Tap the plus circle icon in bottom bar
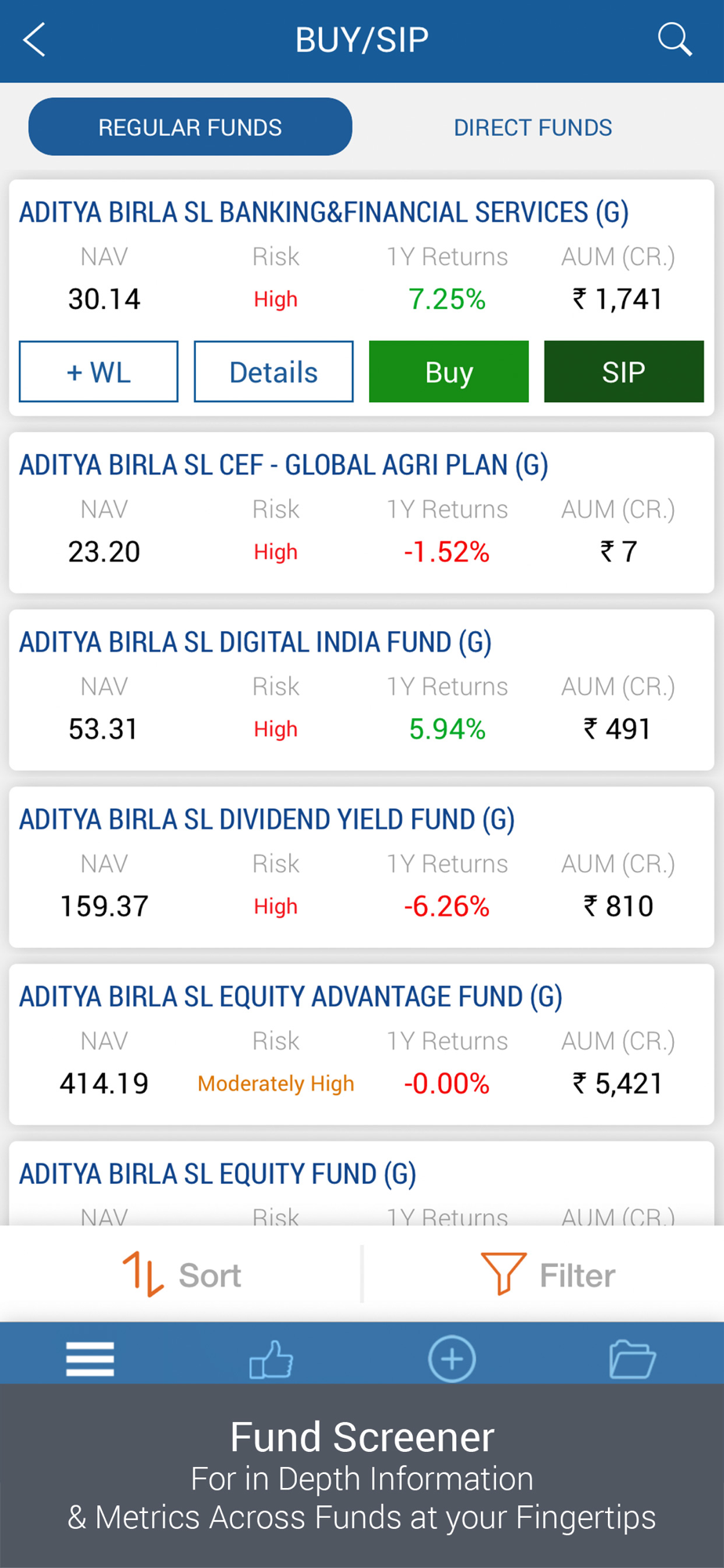 (x=452, y=1359)
